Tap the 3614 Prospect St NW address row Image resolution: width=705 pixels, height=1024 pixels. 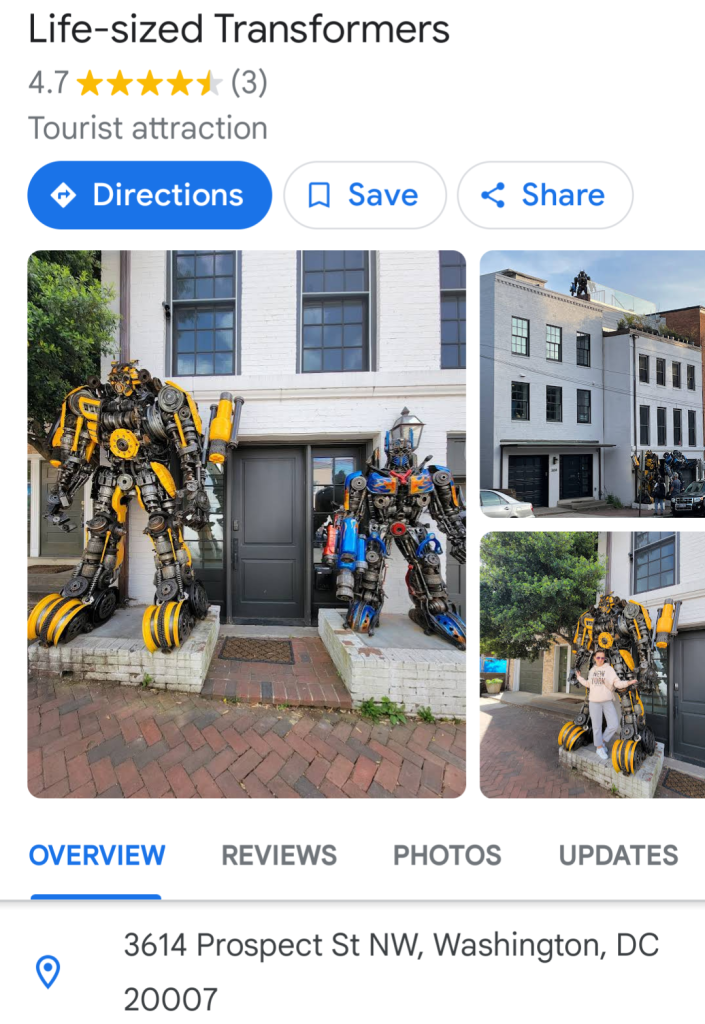390,970
